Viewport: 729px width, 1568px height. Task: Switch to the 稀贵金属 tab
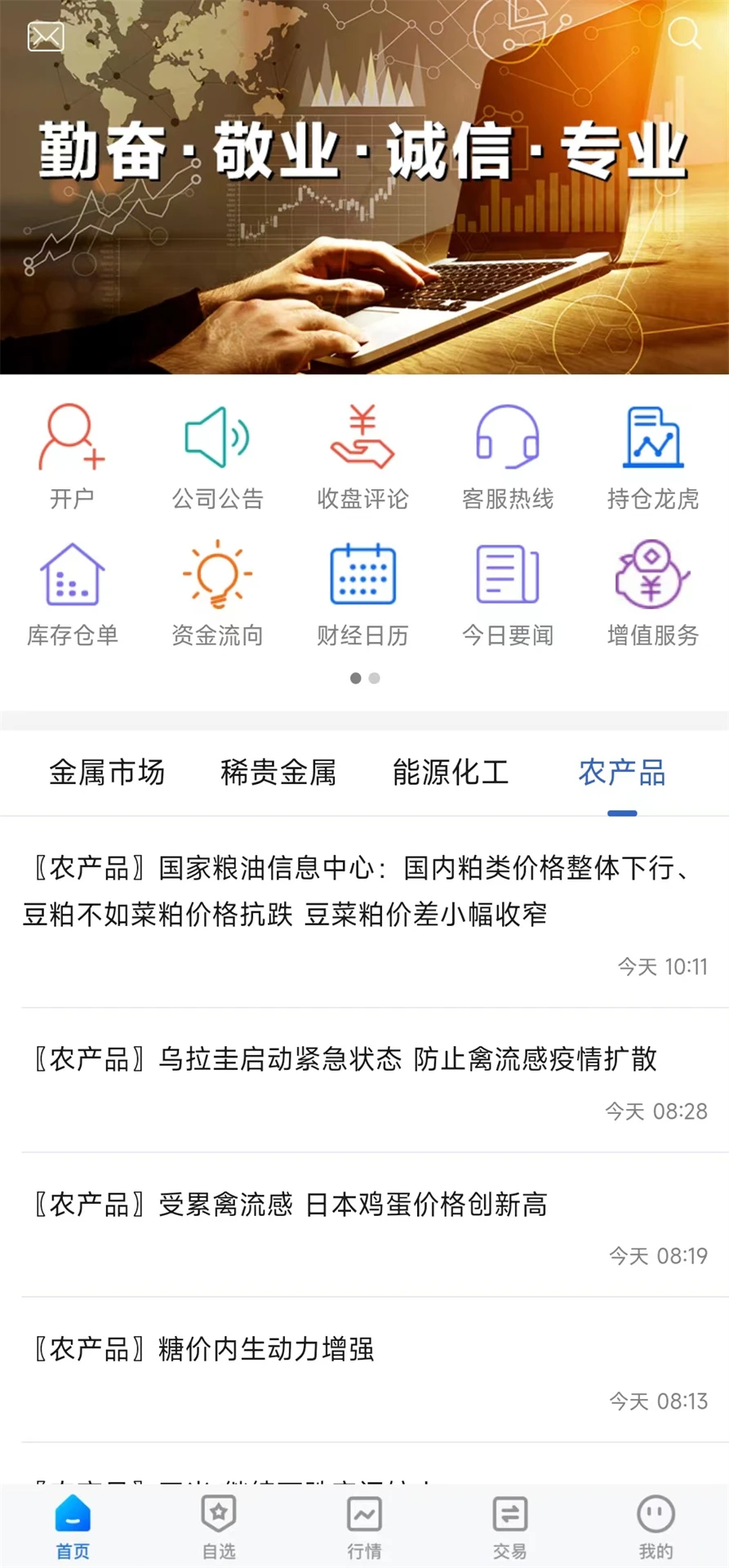[279, 773]
